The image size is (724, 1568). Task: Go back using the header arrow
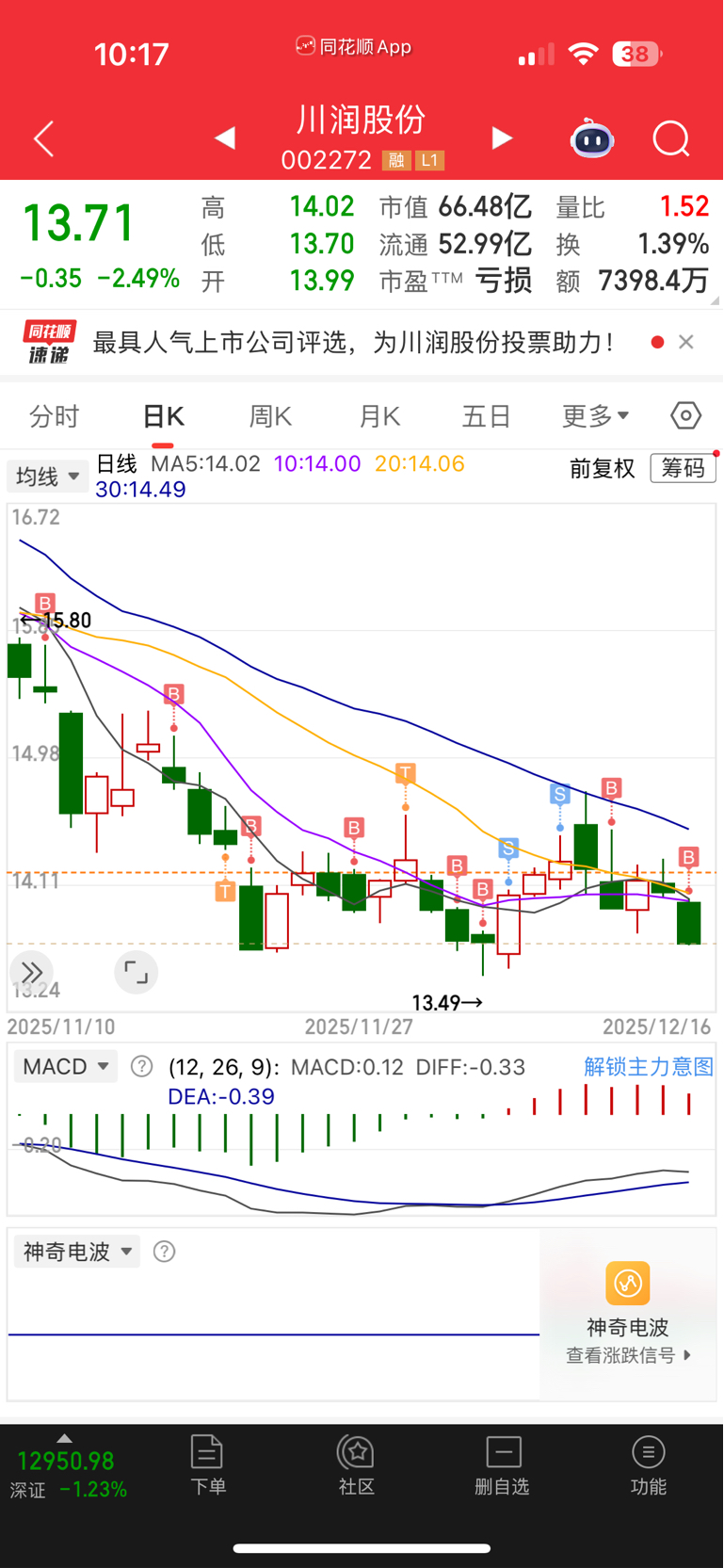[x=43, y=139]
